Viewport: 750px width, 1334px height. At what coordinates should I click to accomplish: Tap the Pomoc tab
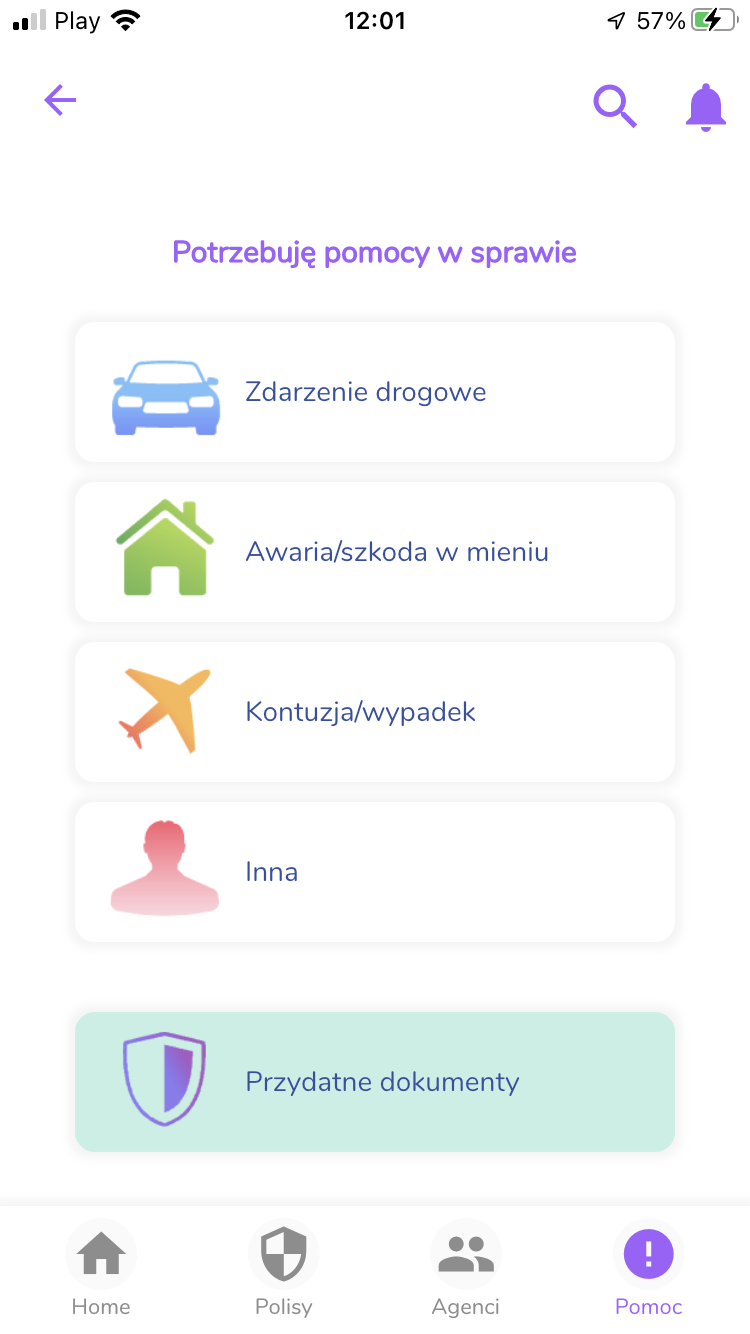point(649,1268)
